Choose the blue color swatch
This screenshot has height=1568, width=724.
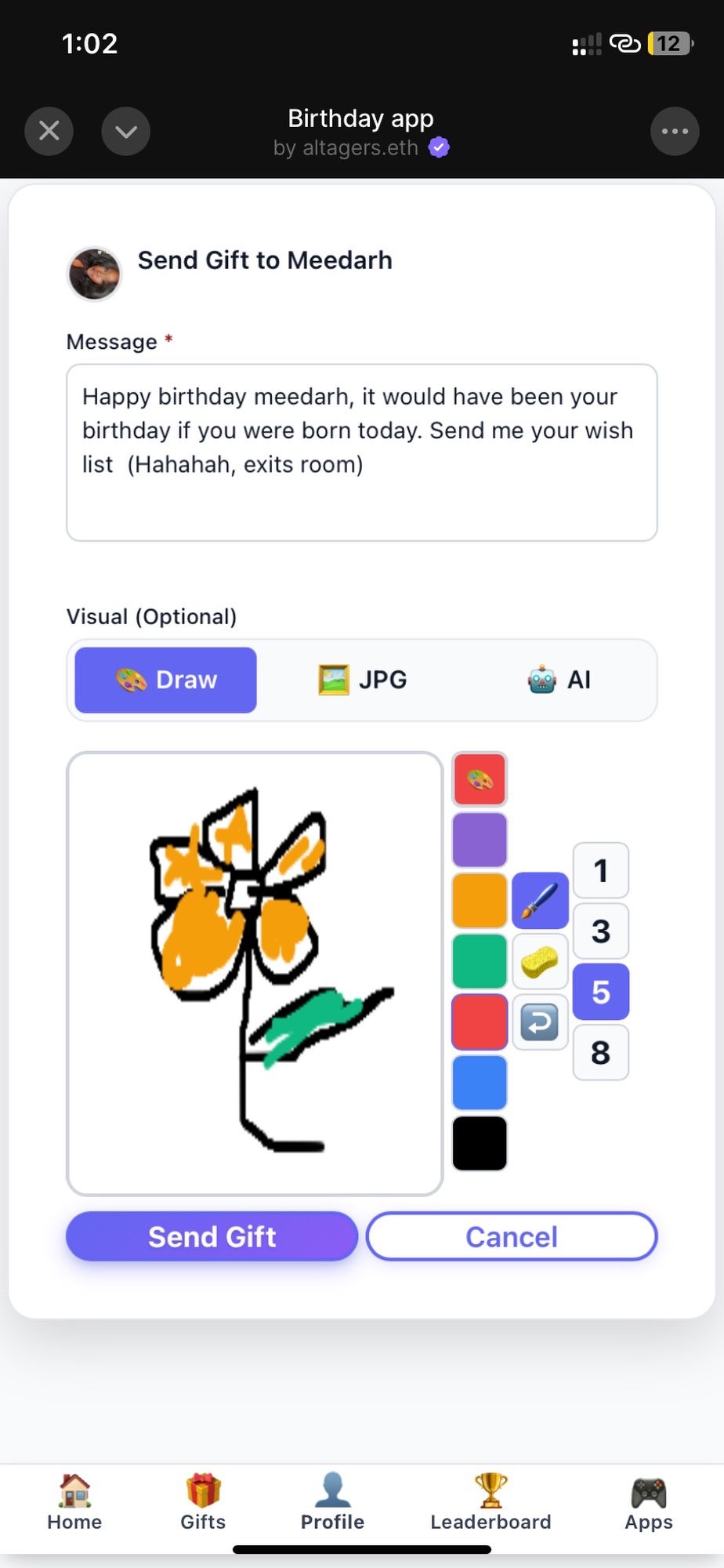(480, 1083)
